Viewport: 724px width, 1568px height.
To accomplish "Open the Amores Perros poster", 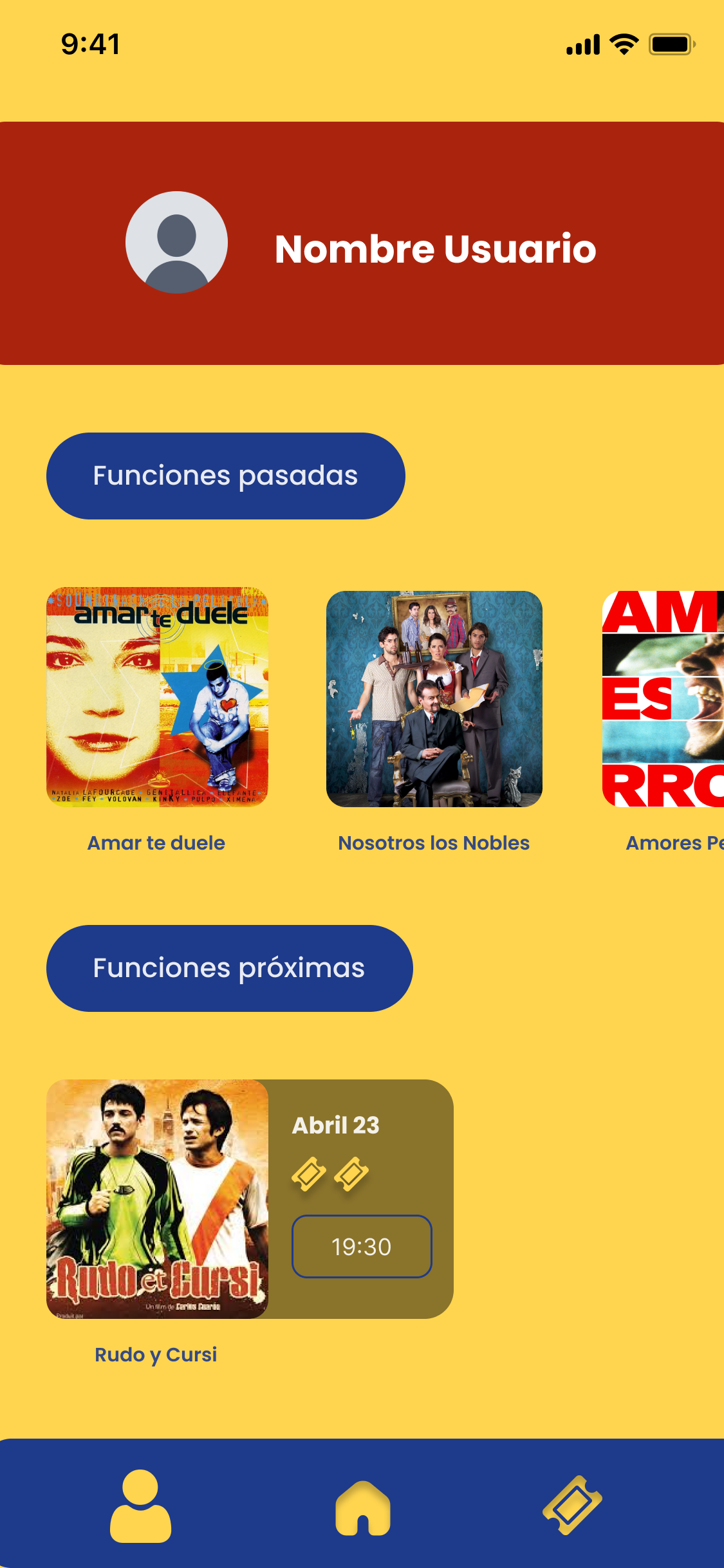I will pos(663,698).
